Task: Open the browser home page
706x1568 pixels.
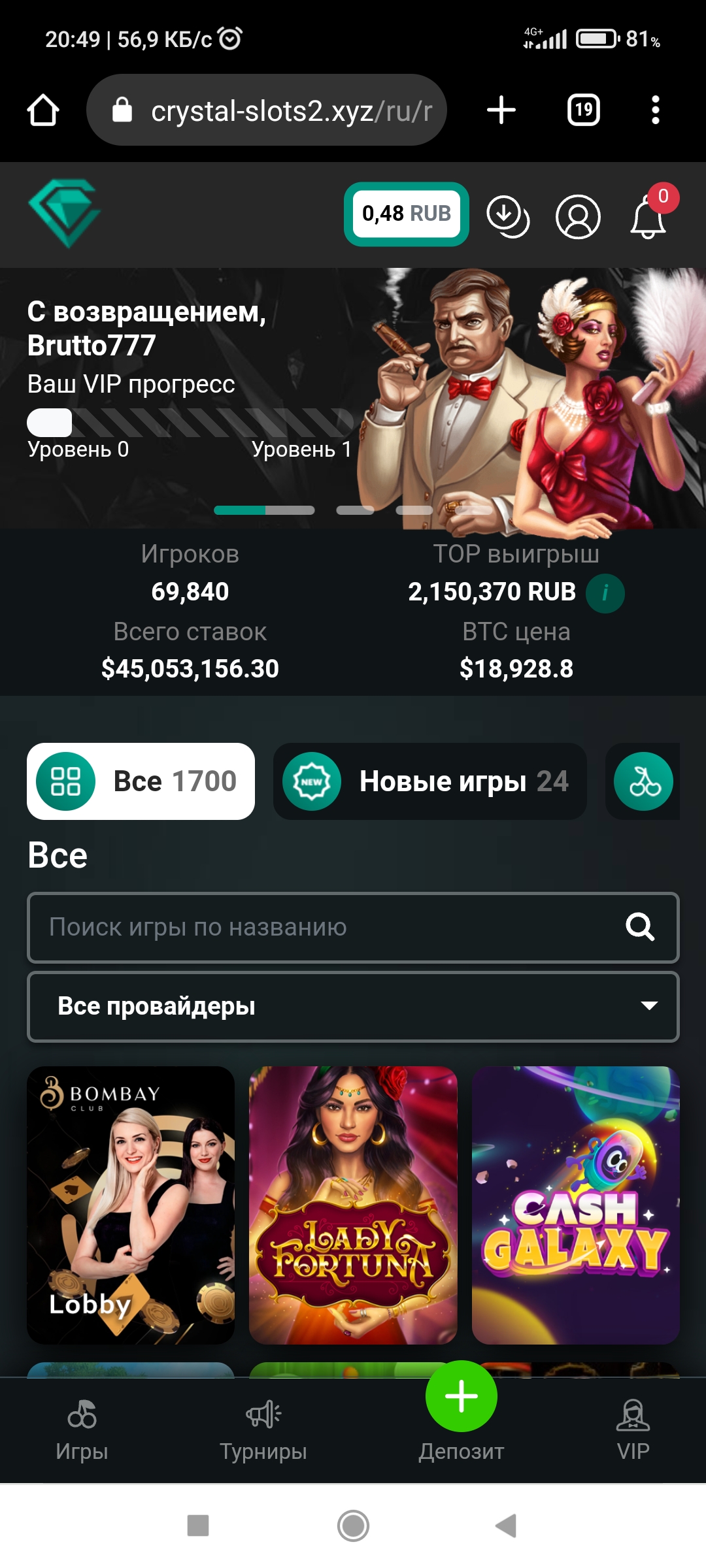Action: click(x=43, y=110)
